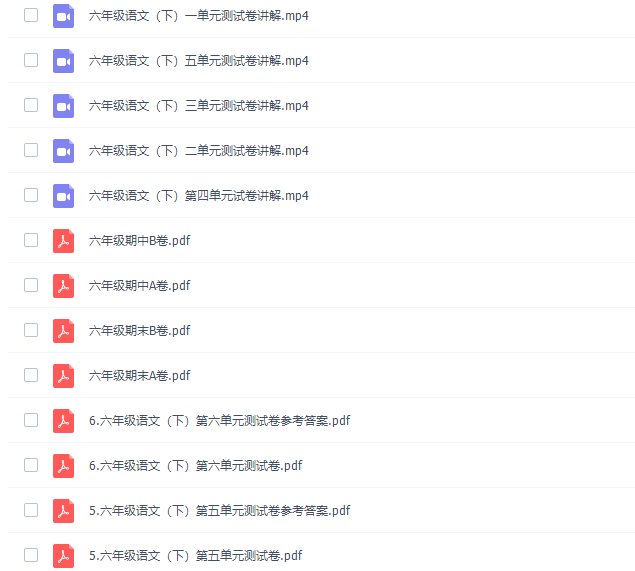Open 六年级期中A卷.pdf
635x571 pixels.
pyautogui.click(x=139, y=286)
